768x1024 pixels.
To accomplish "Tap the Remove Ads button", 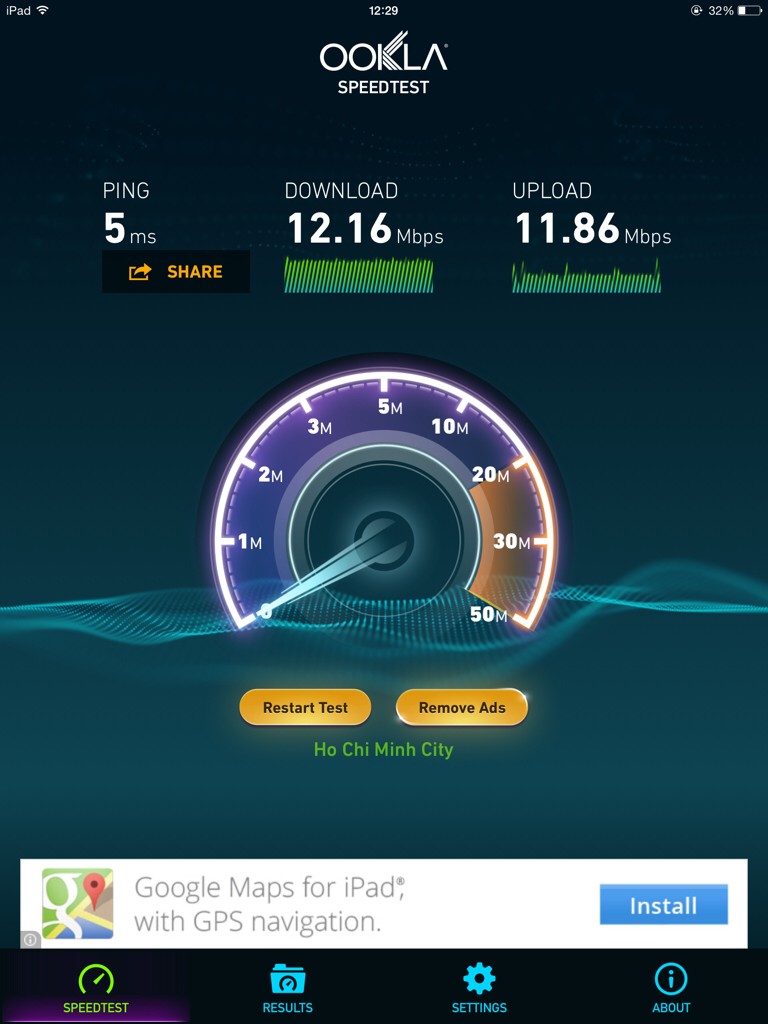I will click(x=462, y=707).
